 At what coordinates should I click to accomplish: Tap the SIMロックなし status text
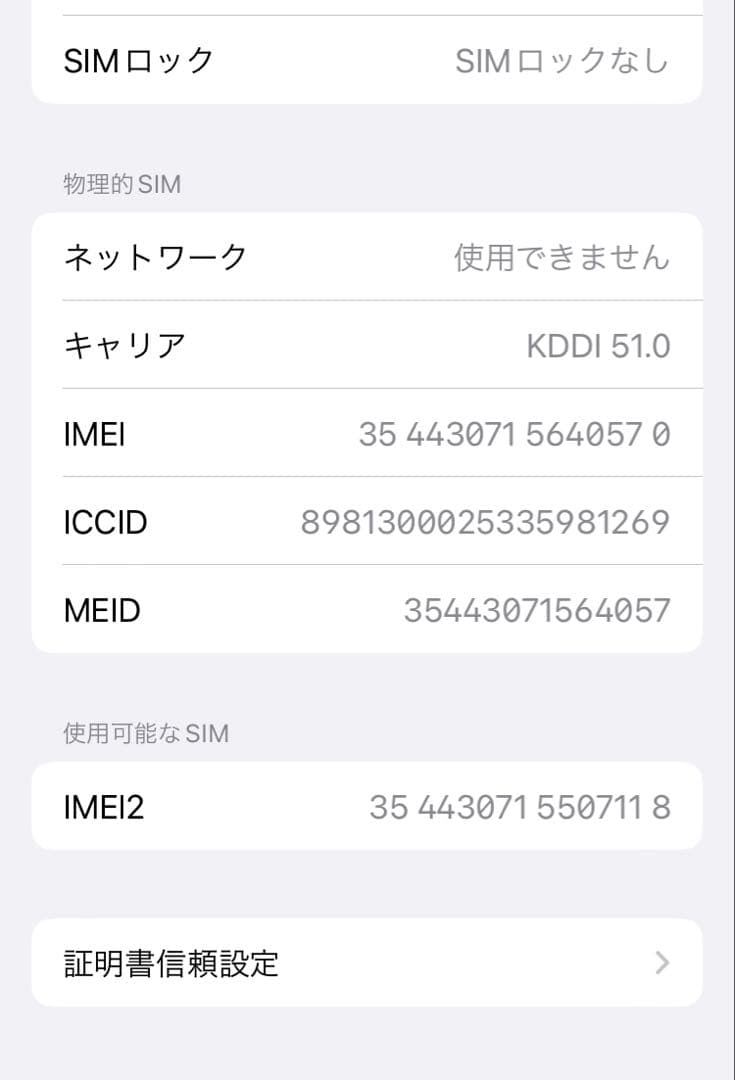(x=560, y=60)
